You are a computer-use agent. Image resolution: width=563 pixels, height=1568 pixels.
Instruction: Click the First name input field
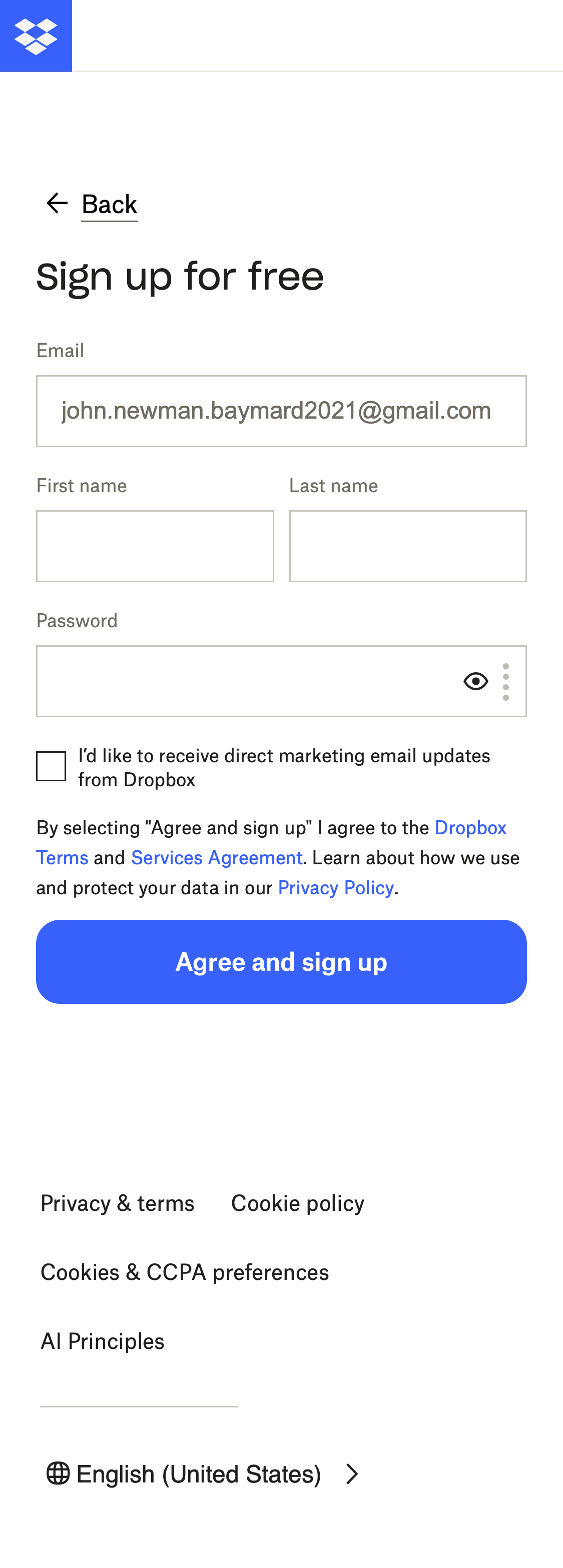pyautogui.click(x=155, y=545)
